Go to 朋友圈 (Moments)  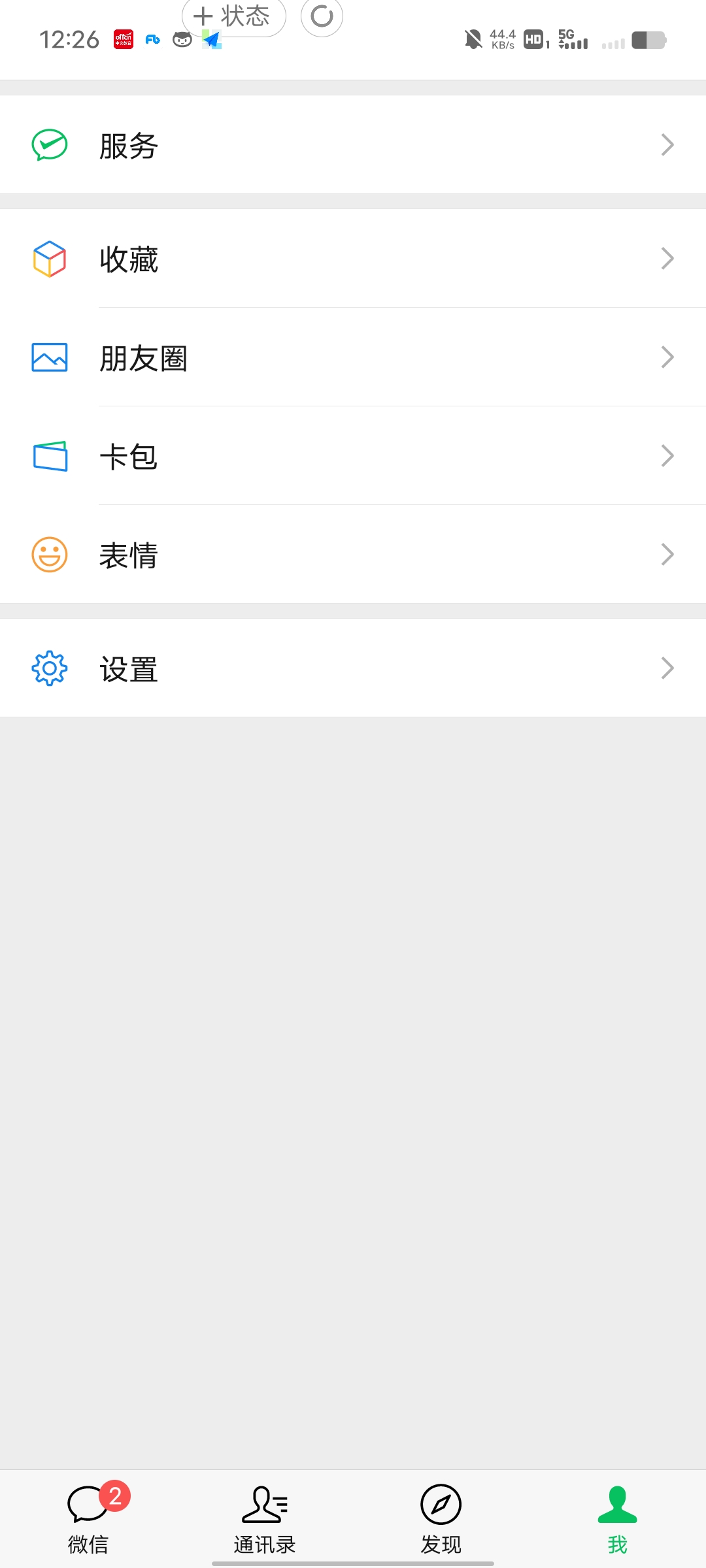(x=353, y=357)
